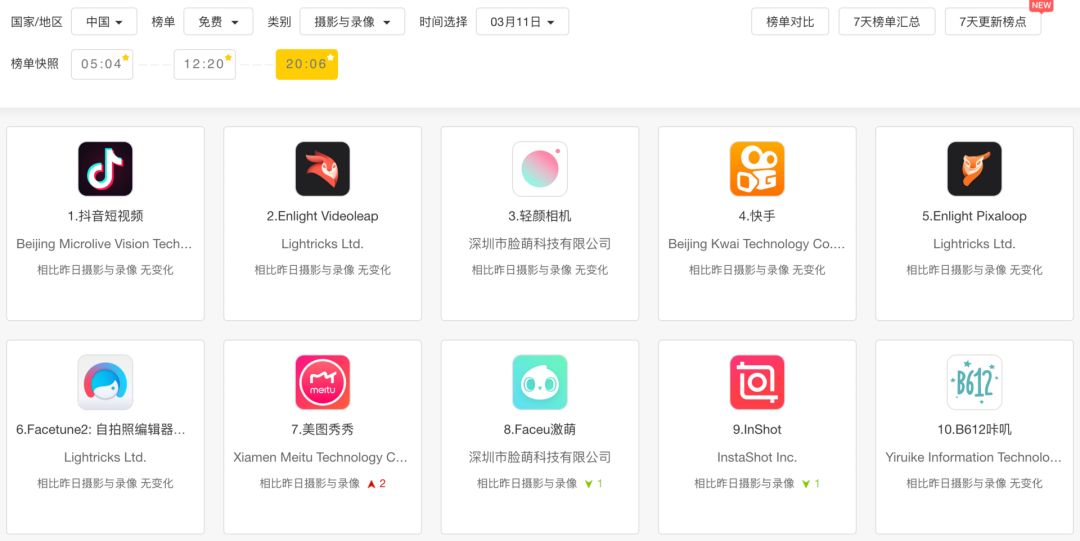Open the 抖音短视频 app card
1080x541 pixels.
point(105,223)
